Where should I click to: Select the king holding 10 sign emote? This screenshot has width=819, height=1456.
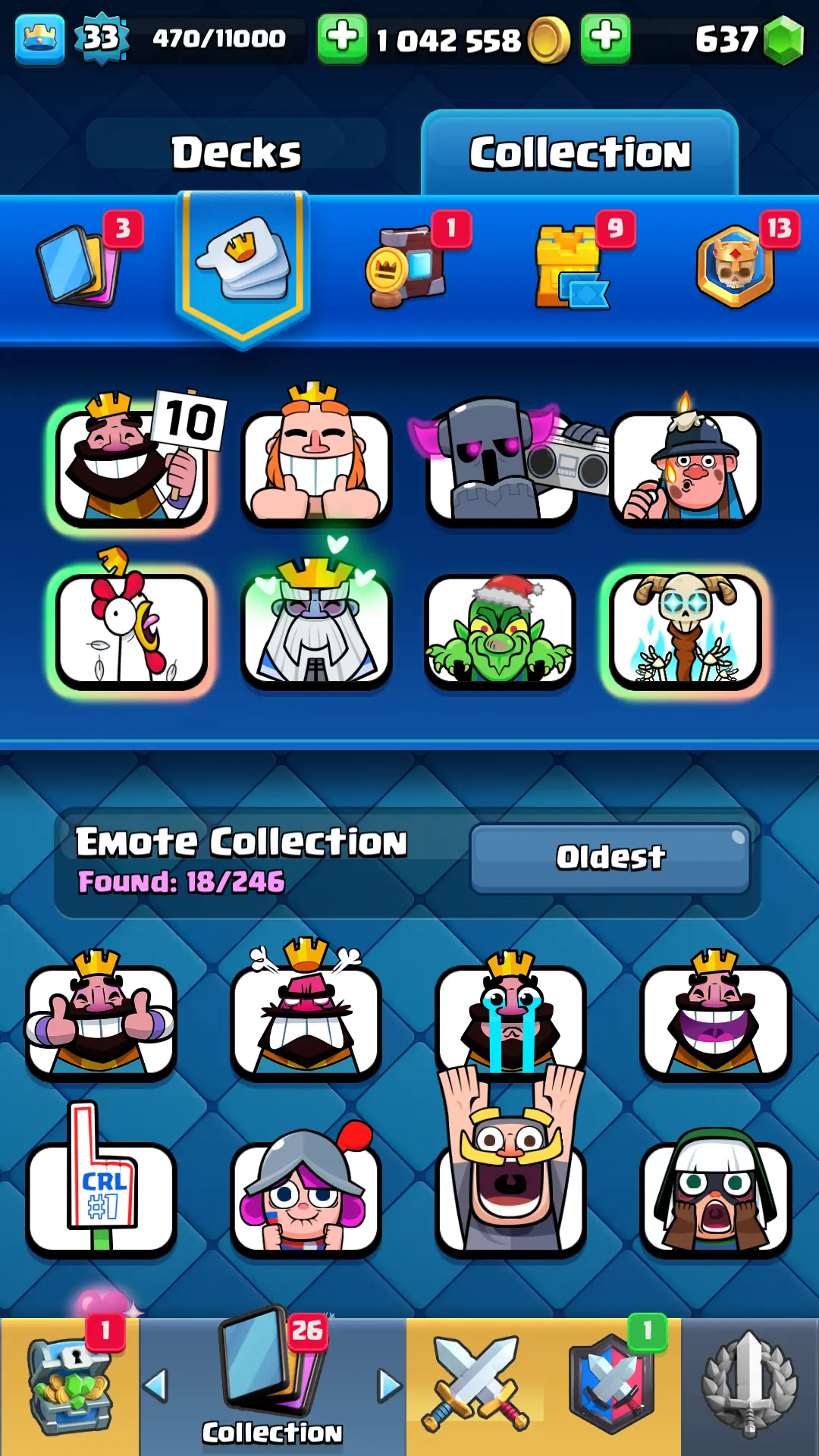[x=132, y=464]
